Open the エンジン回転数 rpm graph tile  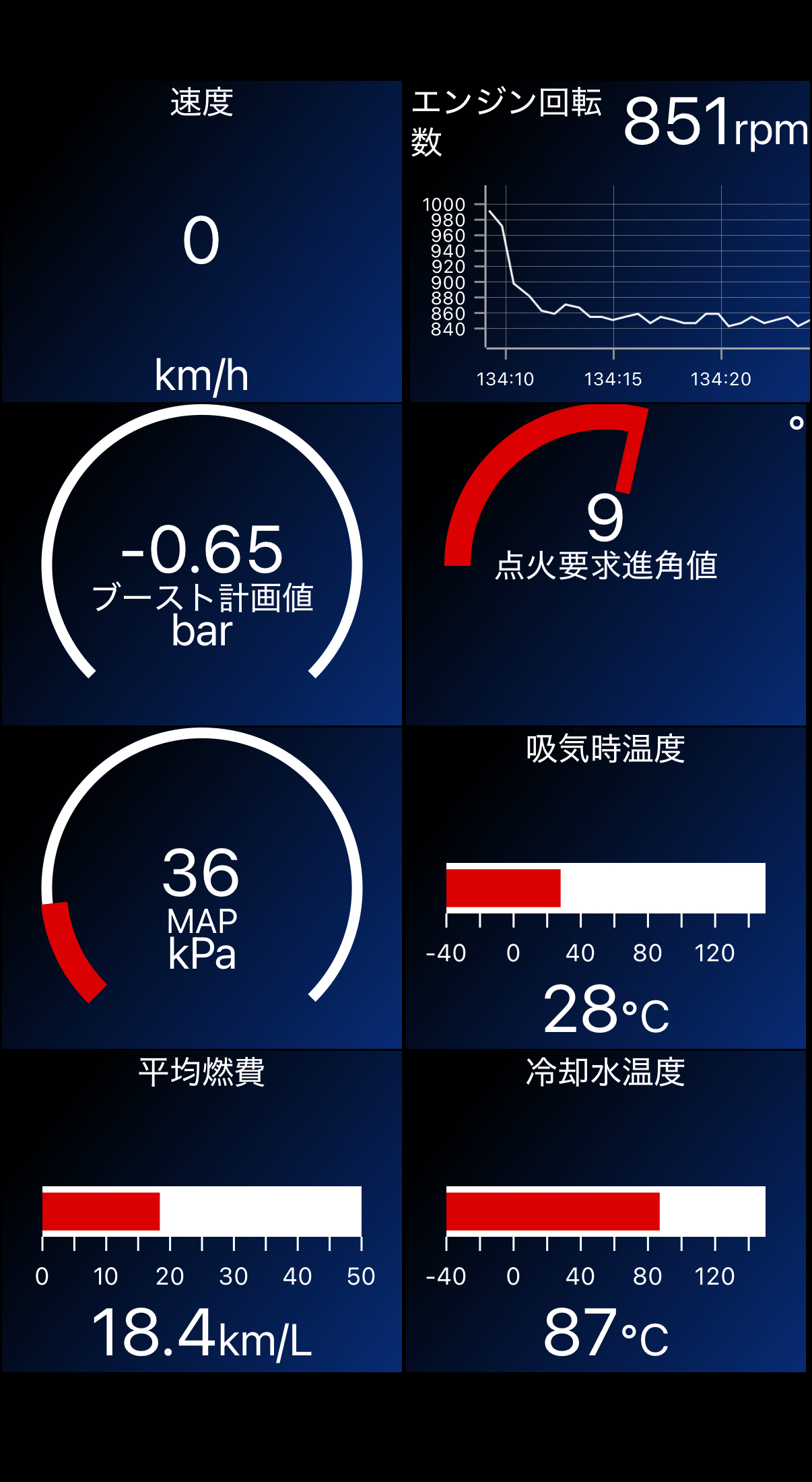click(x=609, y=241)
